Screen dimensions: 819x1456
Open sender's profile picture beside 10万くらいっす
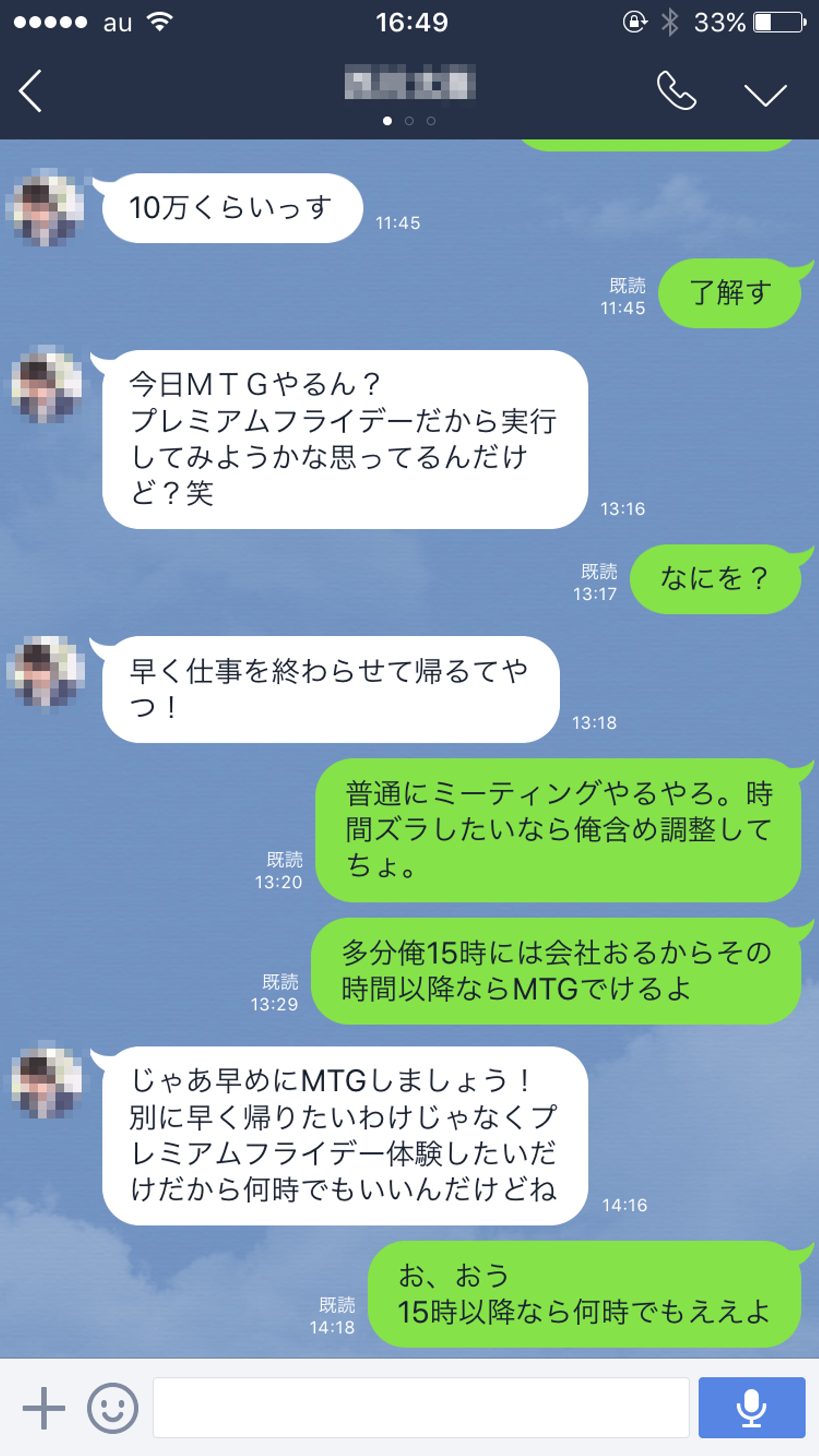47,208
